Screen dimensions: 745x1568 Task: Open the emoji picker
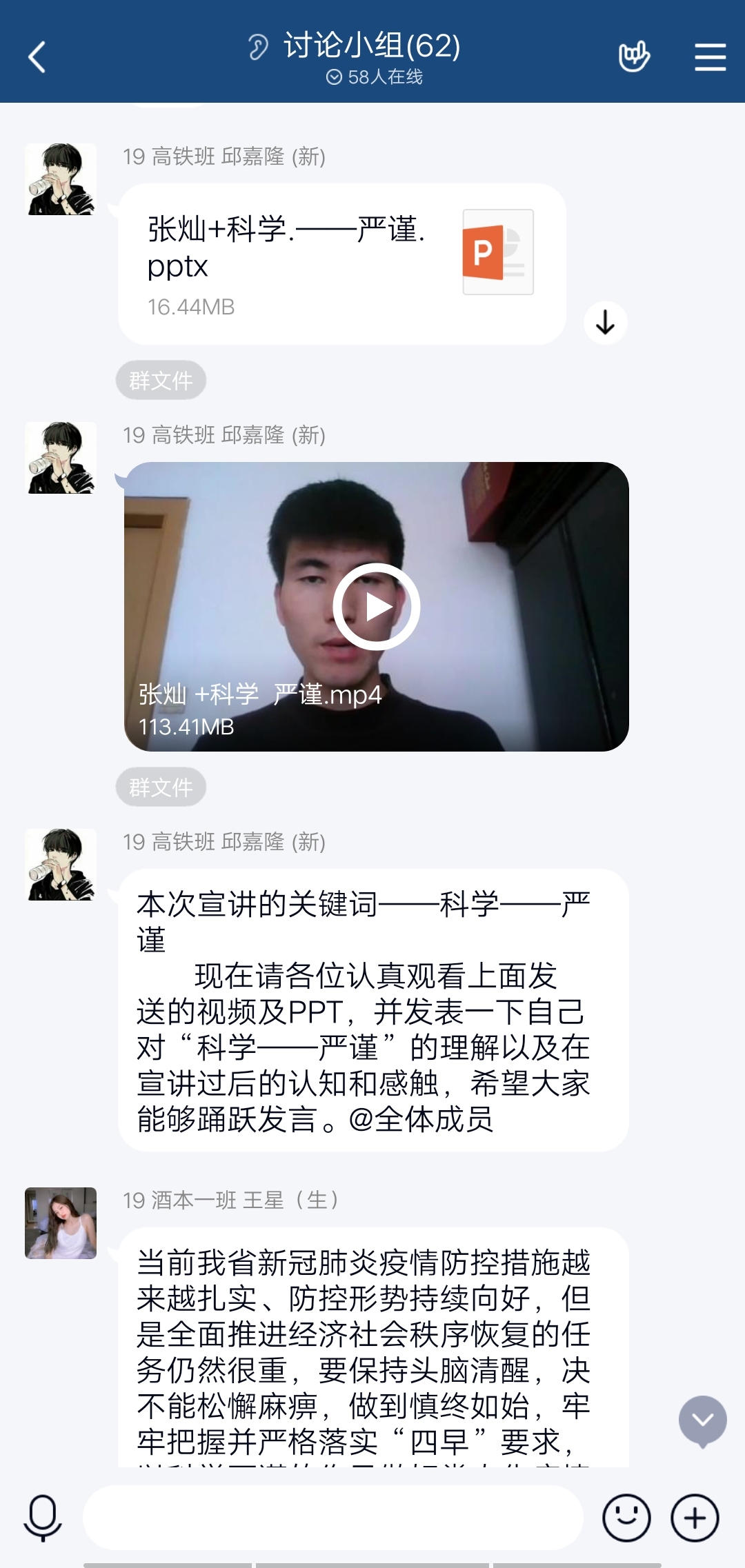[626, 1518]
